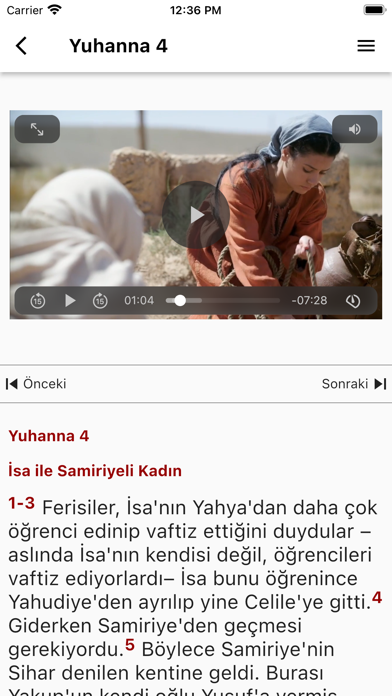Mute the video sound

point(354,129)
